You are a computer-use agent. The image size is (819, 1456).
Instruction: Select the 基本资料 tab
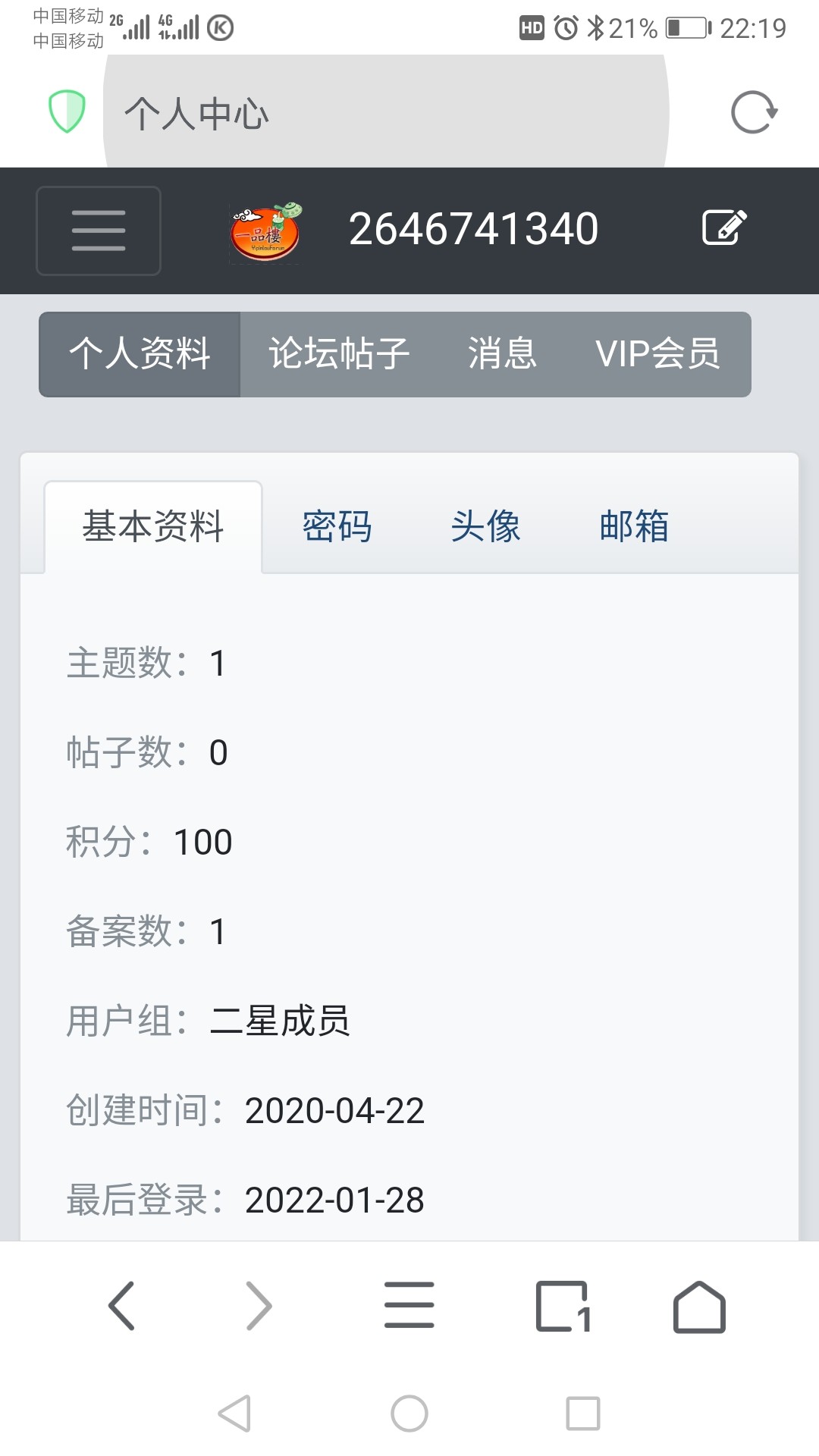[153, 526]
